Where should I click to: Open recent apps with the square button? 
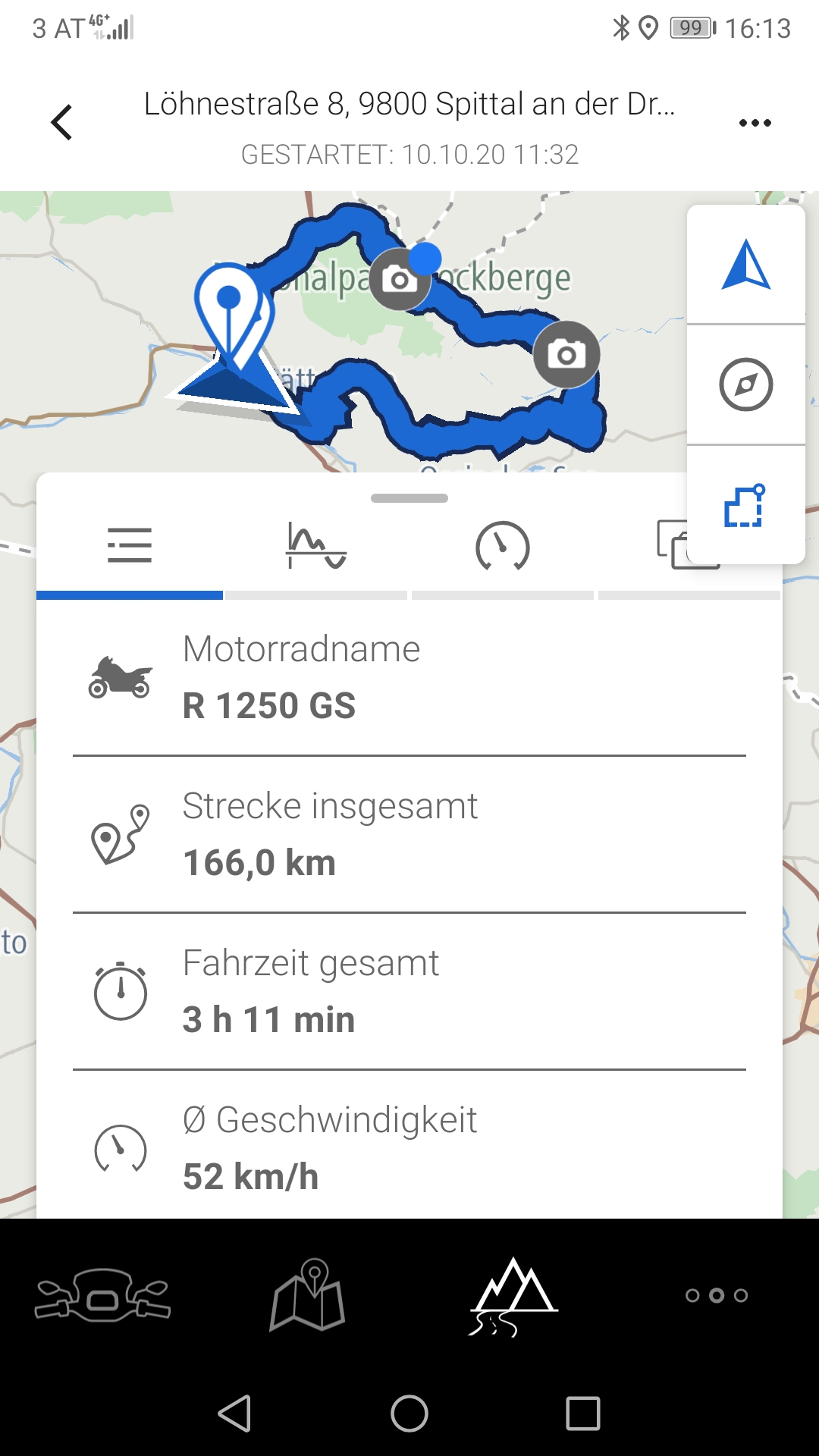pyautogui.click(x=582, y=1414)
